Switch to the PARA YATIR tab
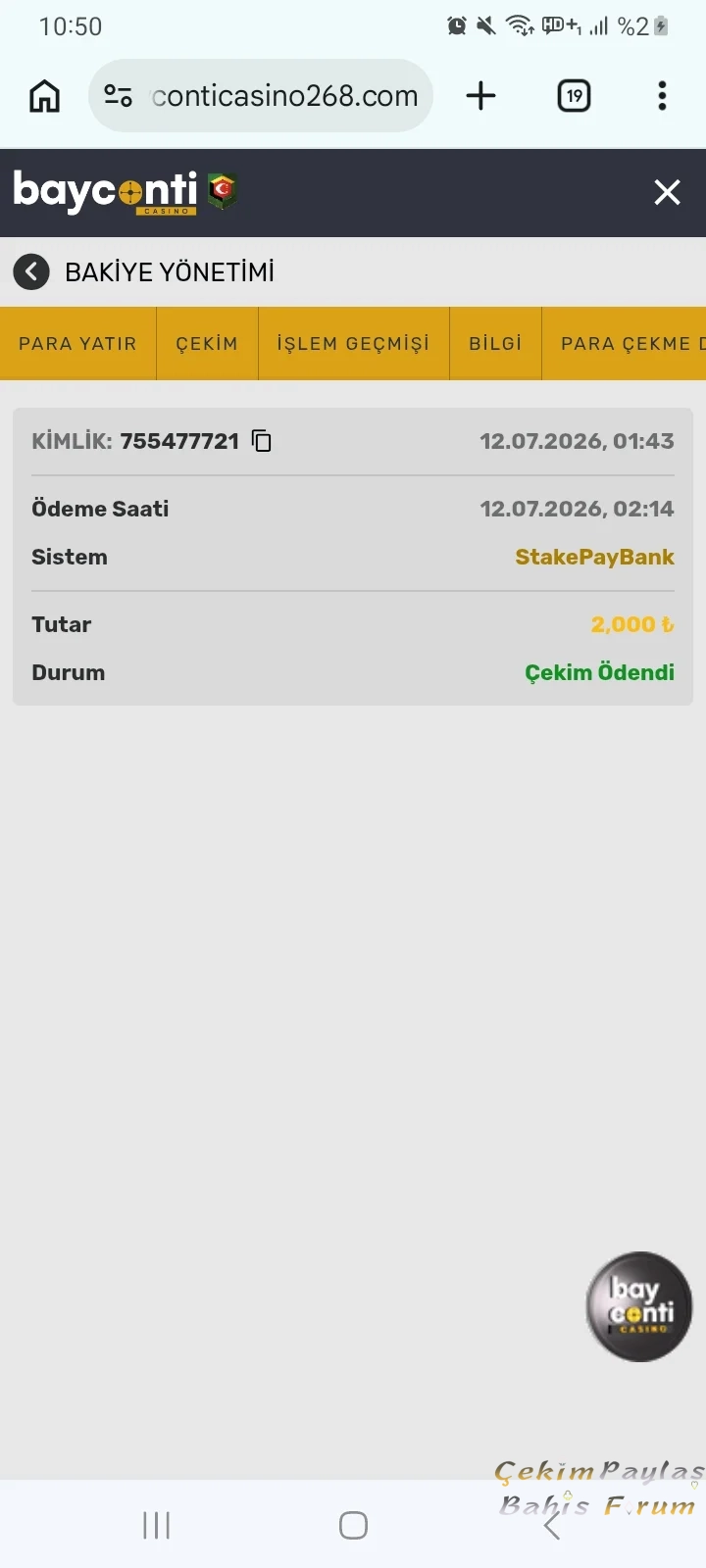The image size is (706, 1568). (x=77, y=344)
